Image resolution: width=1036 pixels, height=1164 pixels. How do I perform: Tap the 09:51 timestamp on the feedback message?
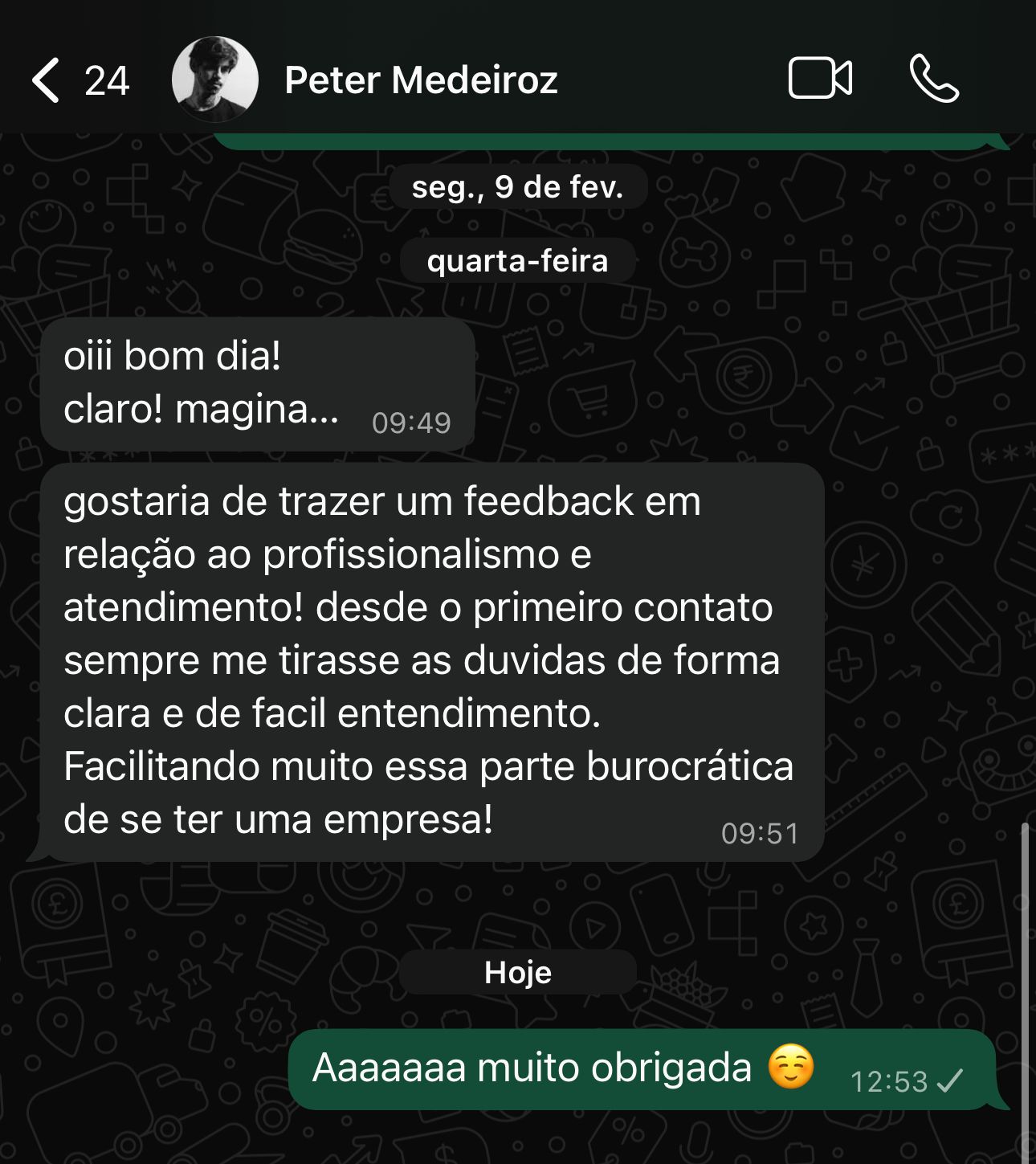[x=758, y=834]
